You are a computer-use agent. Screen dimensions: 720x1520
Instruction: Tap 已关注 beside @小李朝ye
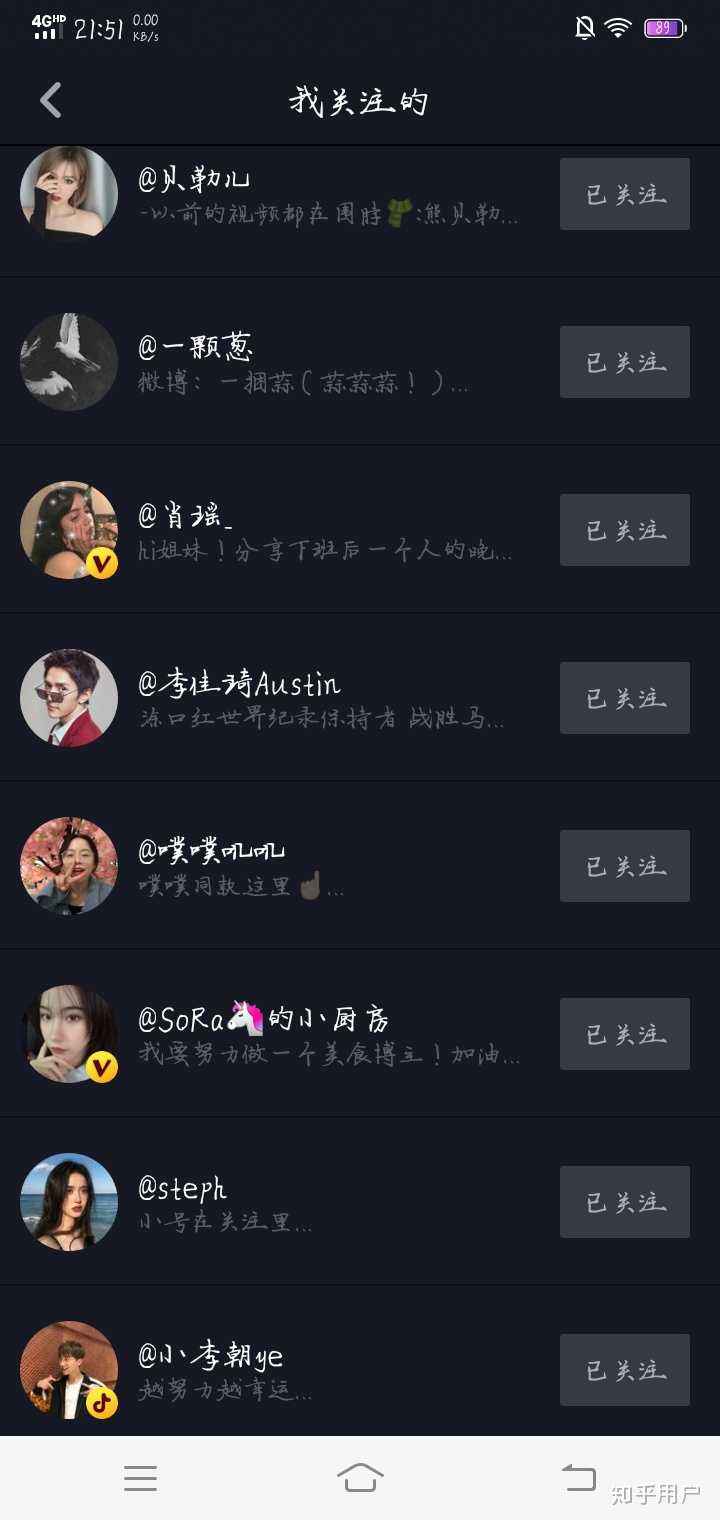coord(625,1370)
